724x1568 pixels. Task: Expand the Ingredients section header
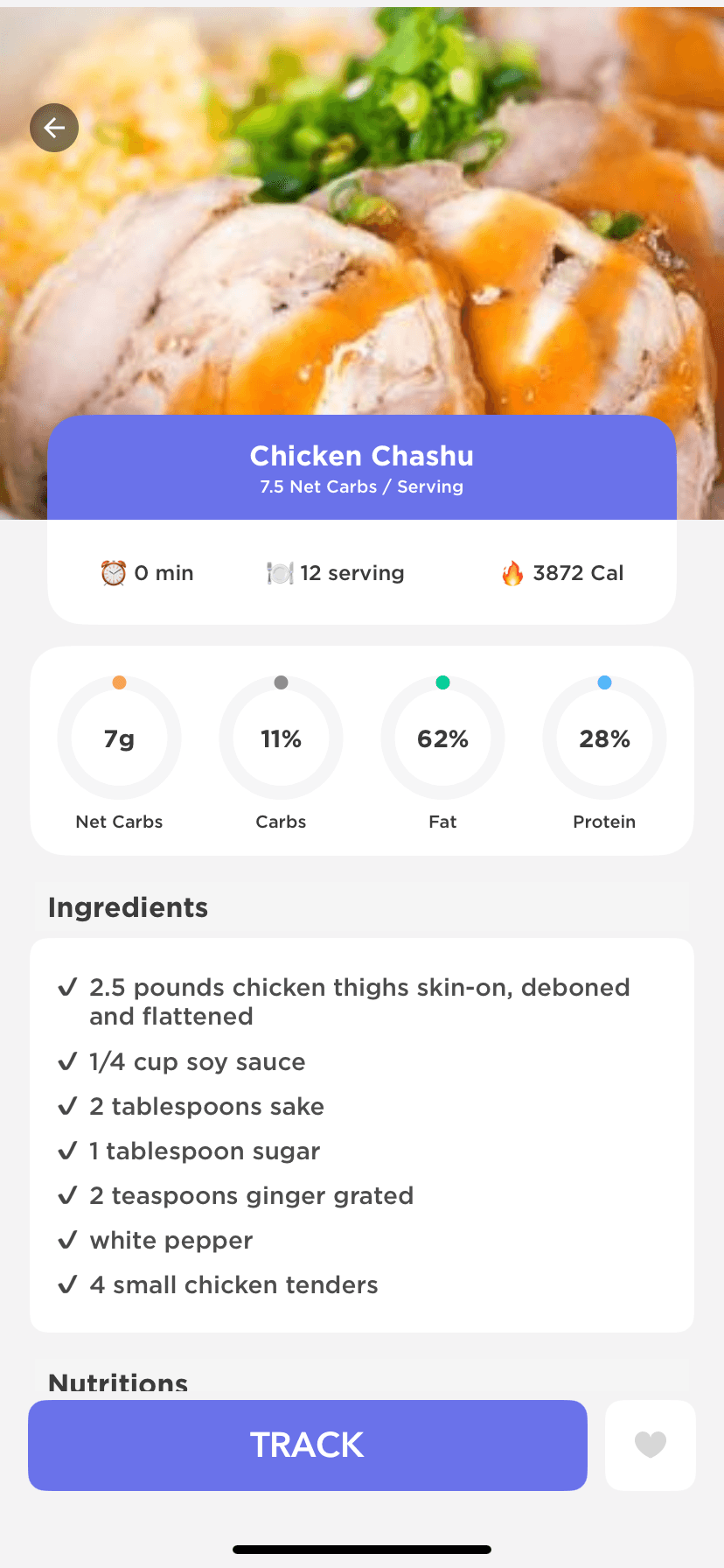[x=129, y=907]
